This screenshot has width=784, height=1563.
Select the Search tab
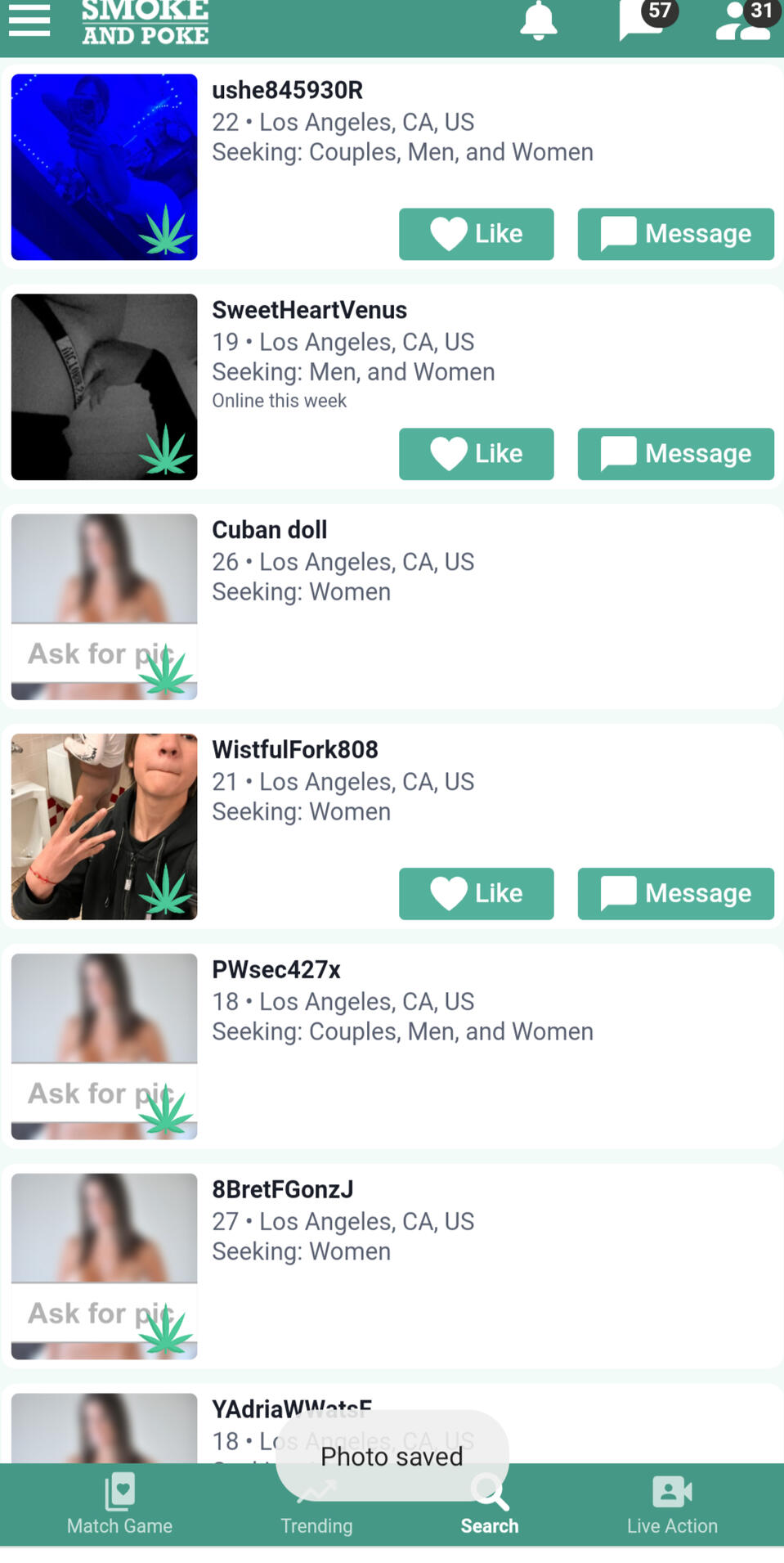coord(489,1505)
